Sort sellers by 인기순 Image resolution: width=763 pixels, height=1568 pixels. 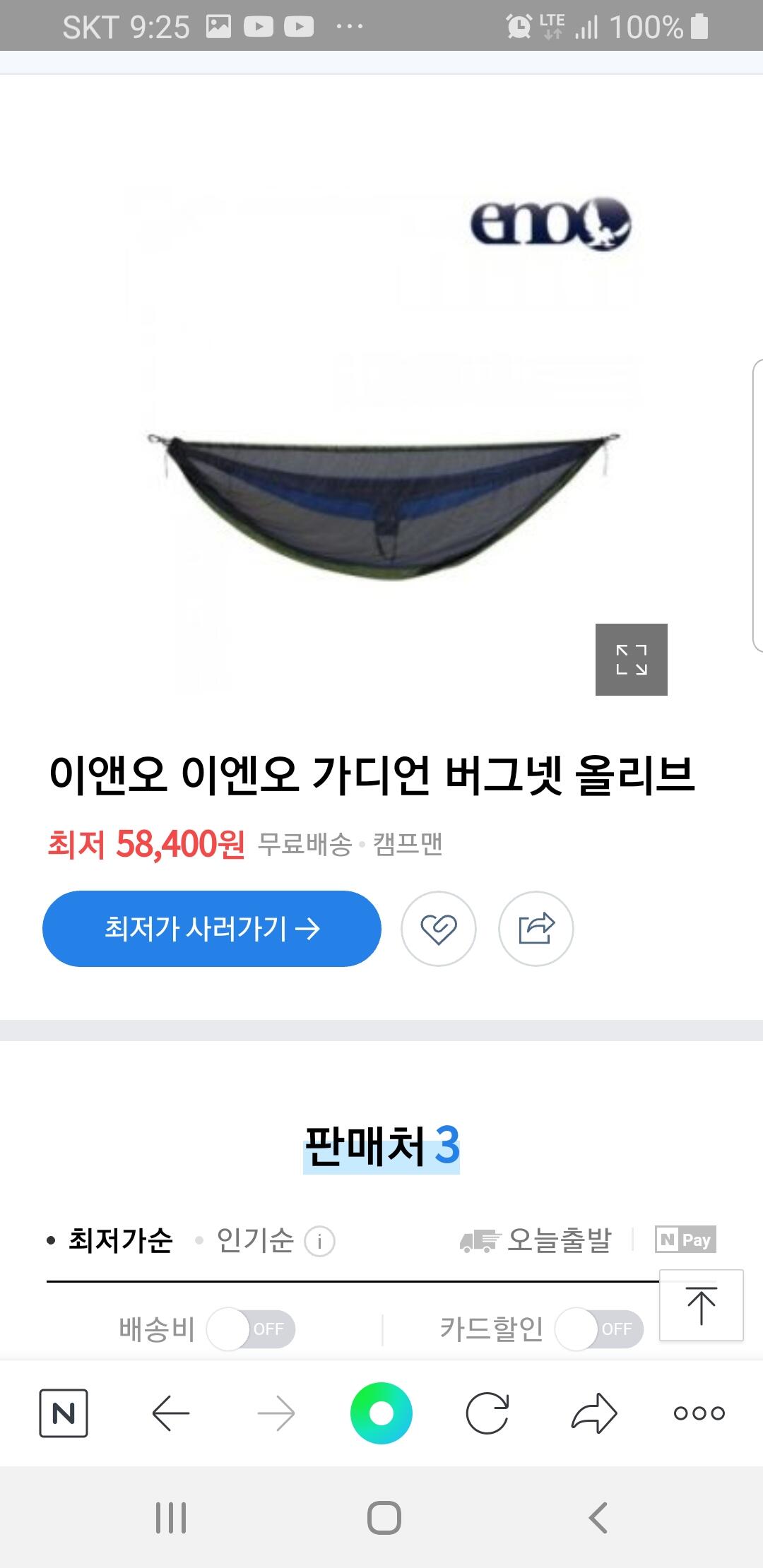point(254,1240)
